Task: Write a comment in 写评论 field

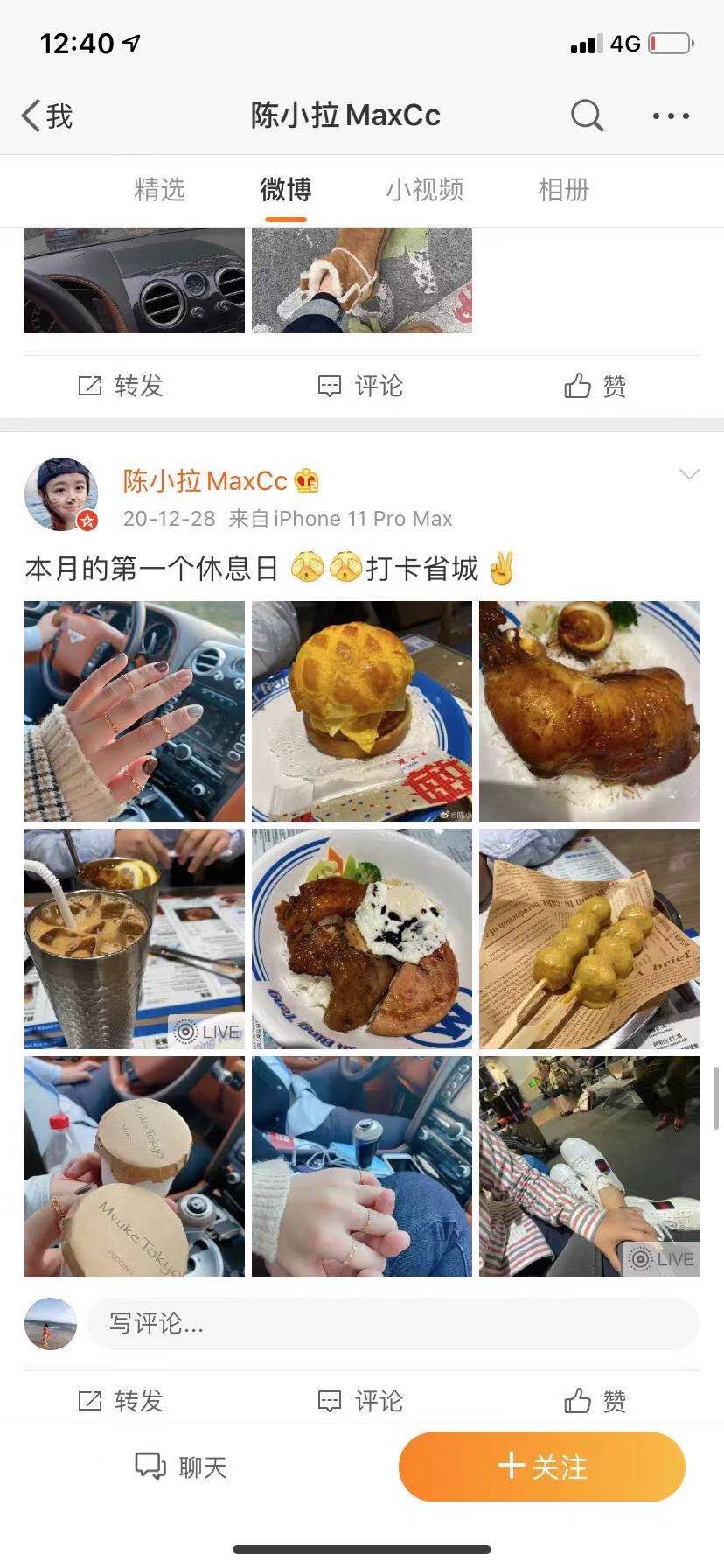Action: [x=393, y=1323]
